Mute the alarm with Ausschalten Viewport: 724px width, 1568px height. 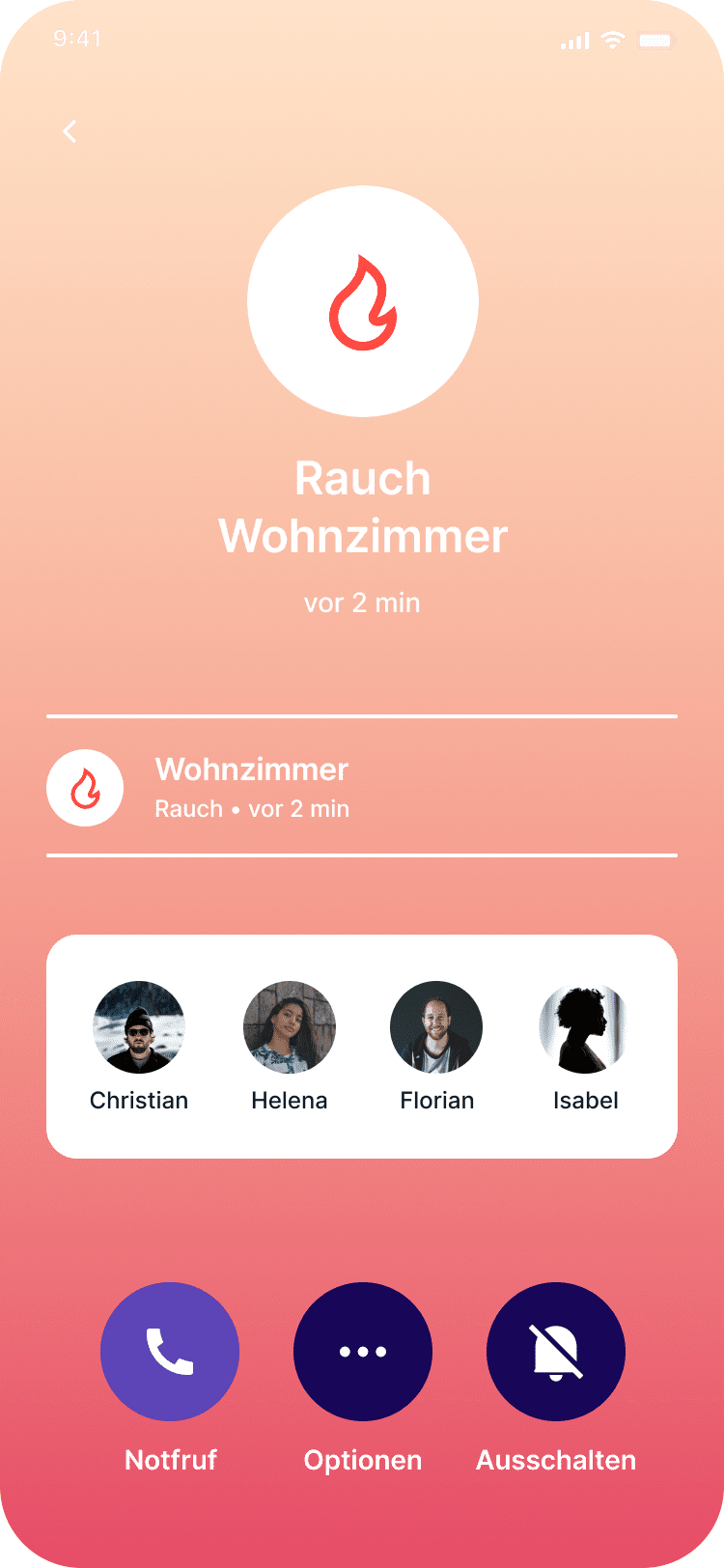point(556,1351)
